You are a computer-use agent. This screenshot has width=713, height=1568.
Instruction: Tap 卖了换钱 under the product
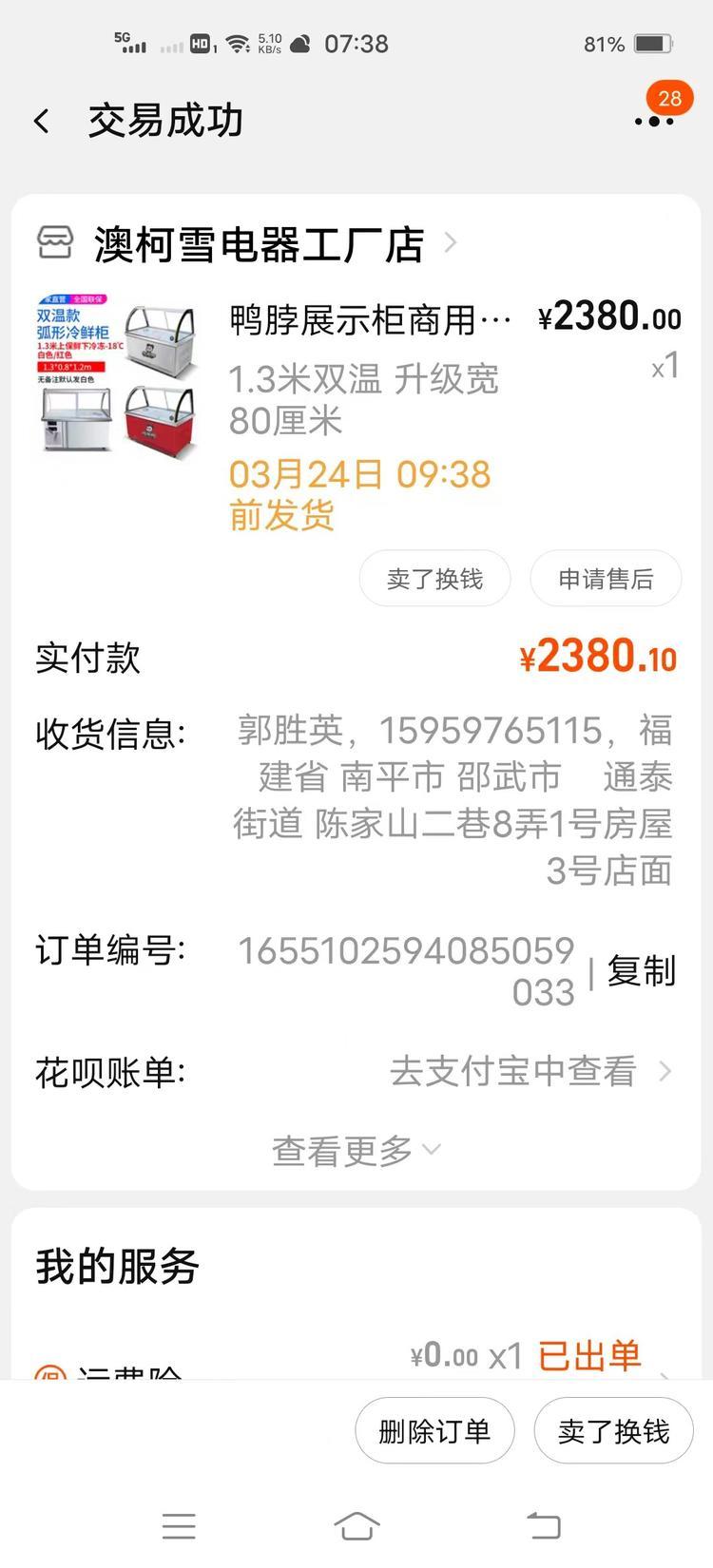pos(434,579)
